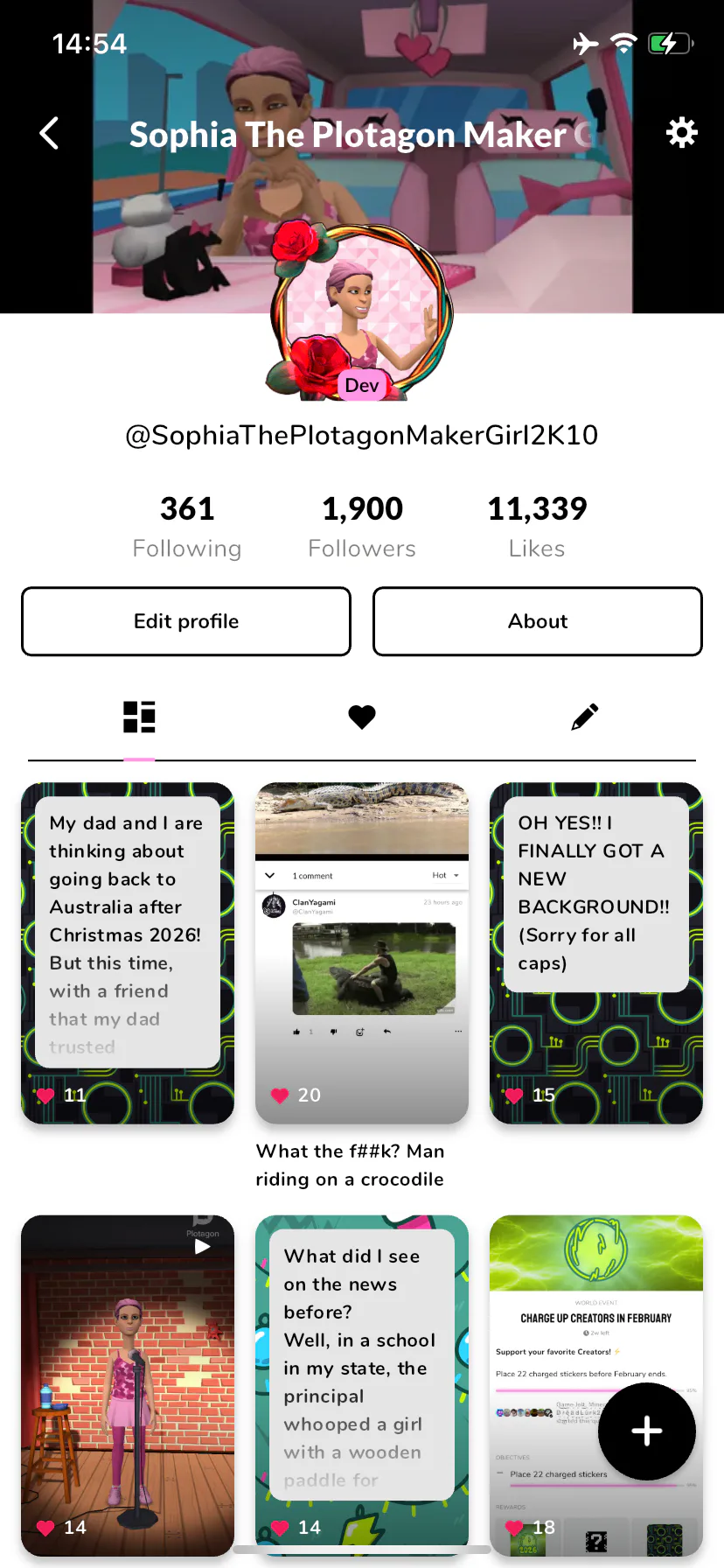Play the video with the brick wall stage
This screenshot has height=1568, width=724.
pyautogui.click(x=128, y=1385)
